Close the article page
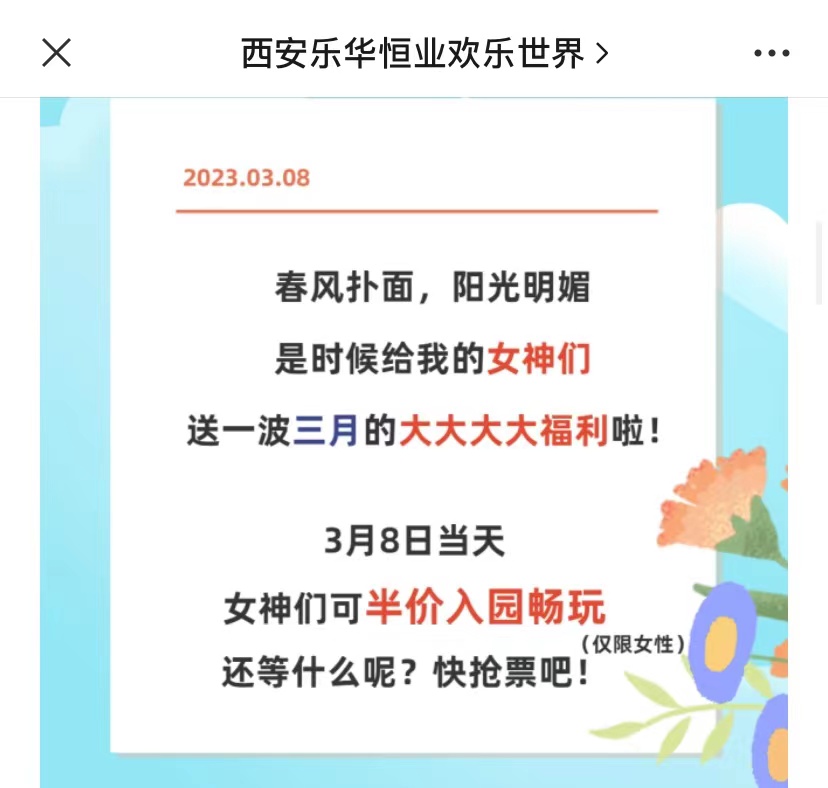 click(x=56, y=53)
